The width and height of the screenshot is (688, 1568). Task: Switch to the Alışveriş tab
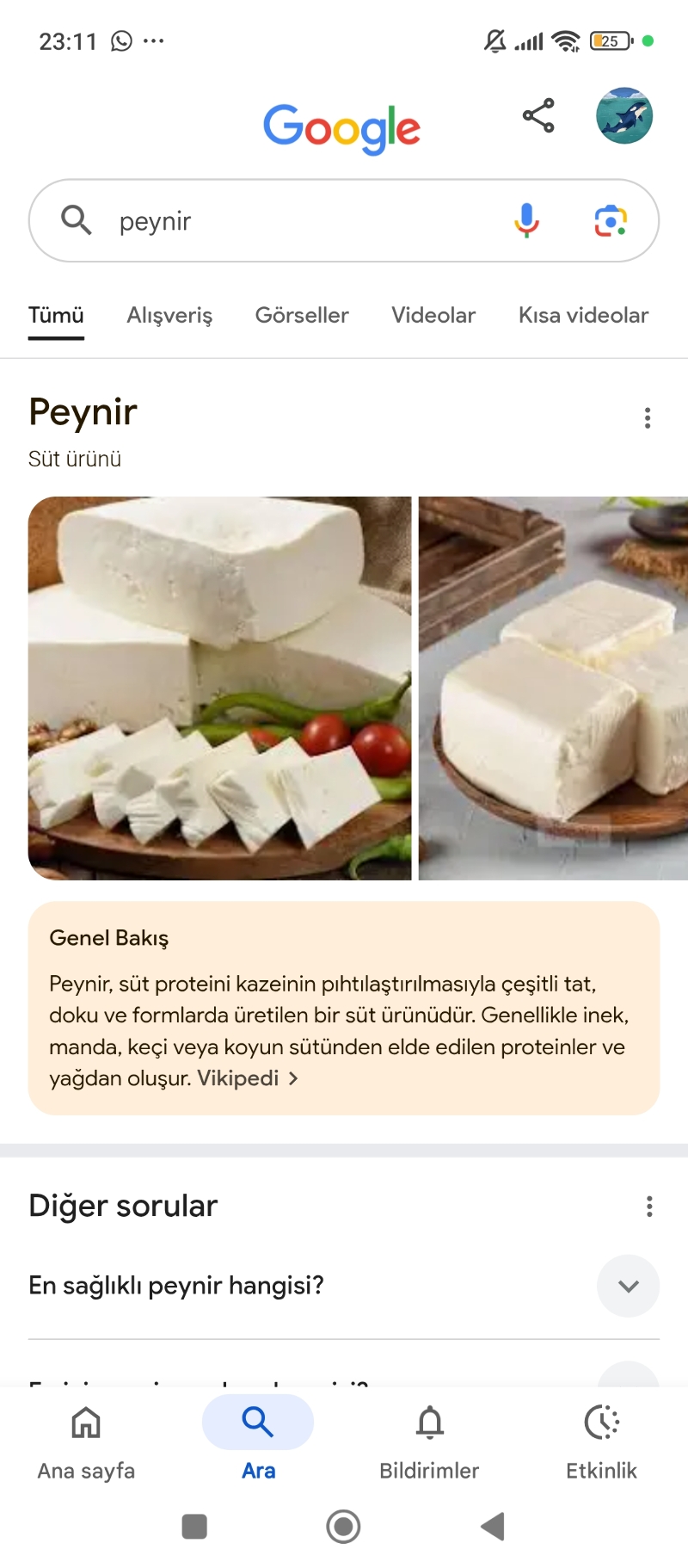pyautogui.click(x=169, y=315)
